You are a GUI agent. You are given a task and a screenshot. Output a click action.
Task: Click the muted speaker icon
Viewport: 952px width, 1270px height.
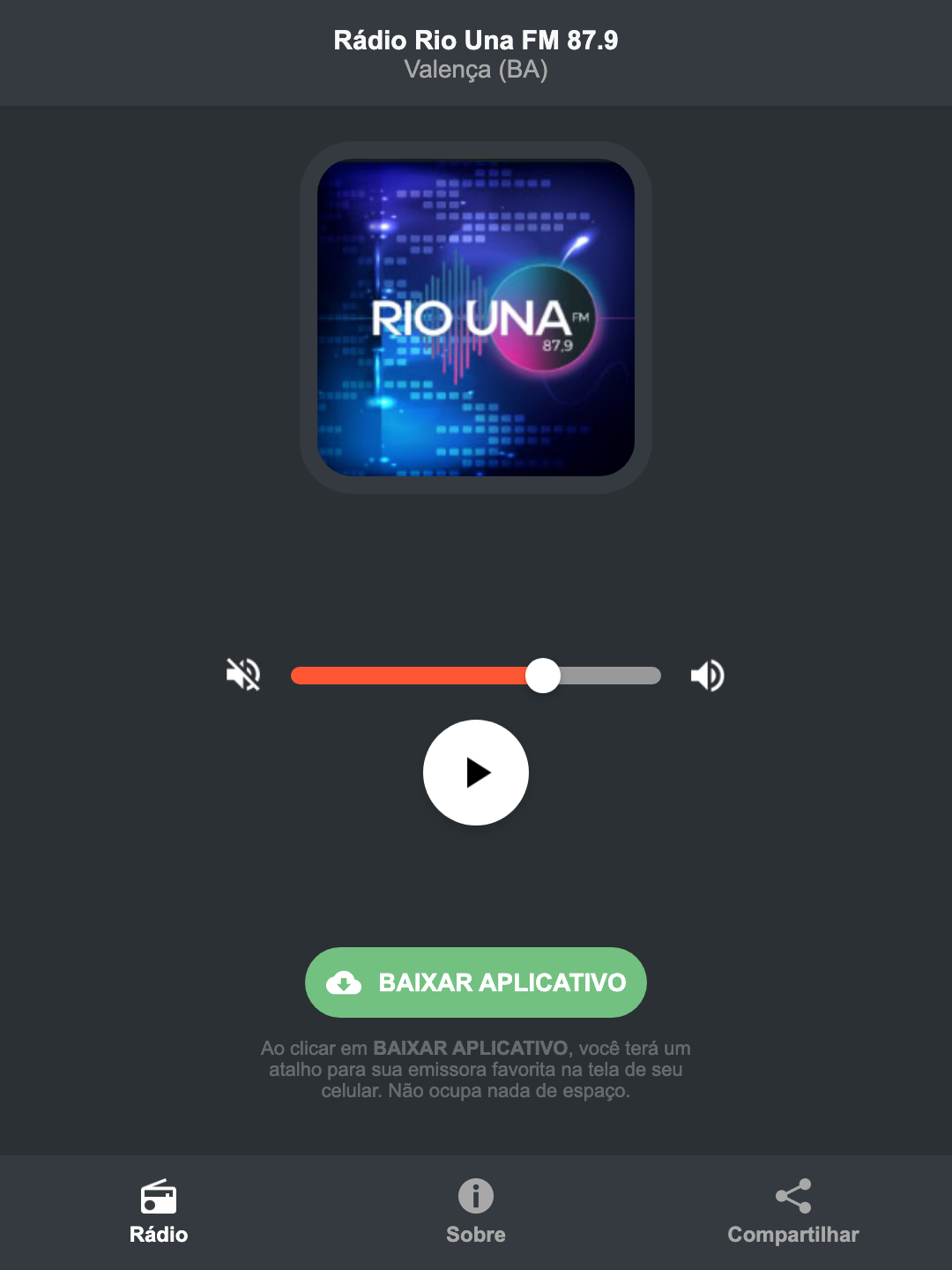[x=244, y=675]
